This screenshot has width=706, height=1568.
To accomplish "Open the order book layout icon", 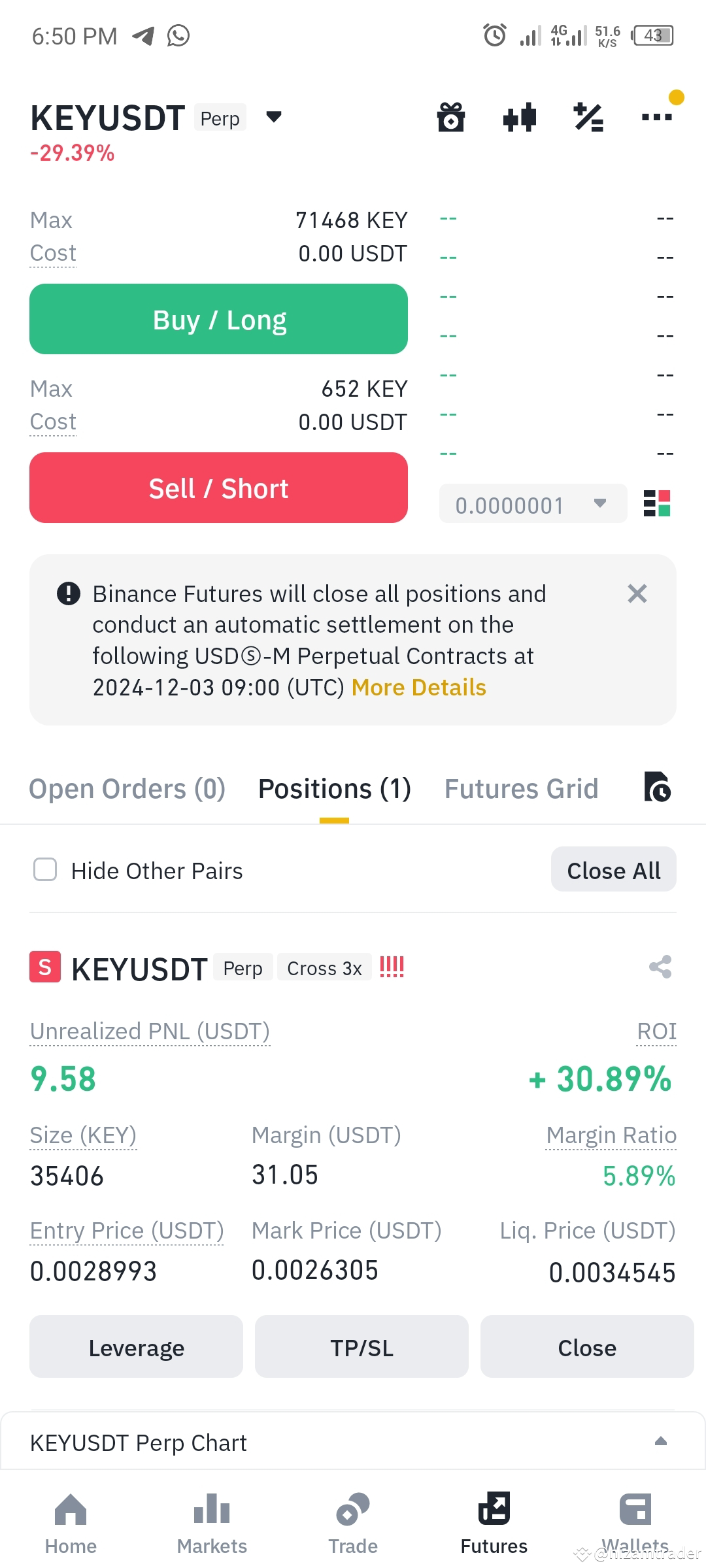I will [658, 503].
